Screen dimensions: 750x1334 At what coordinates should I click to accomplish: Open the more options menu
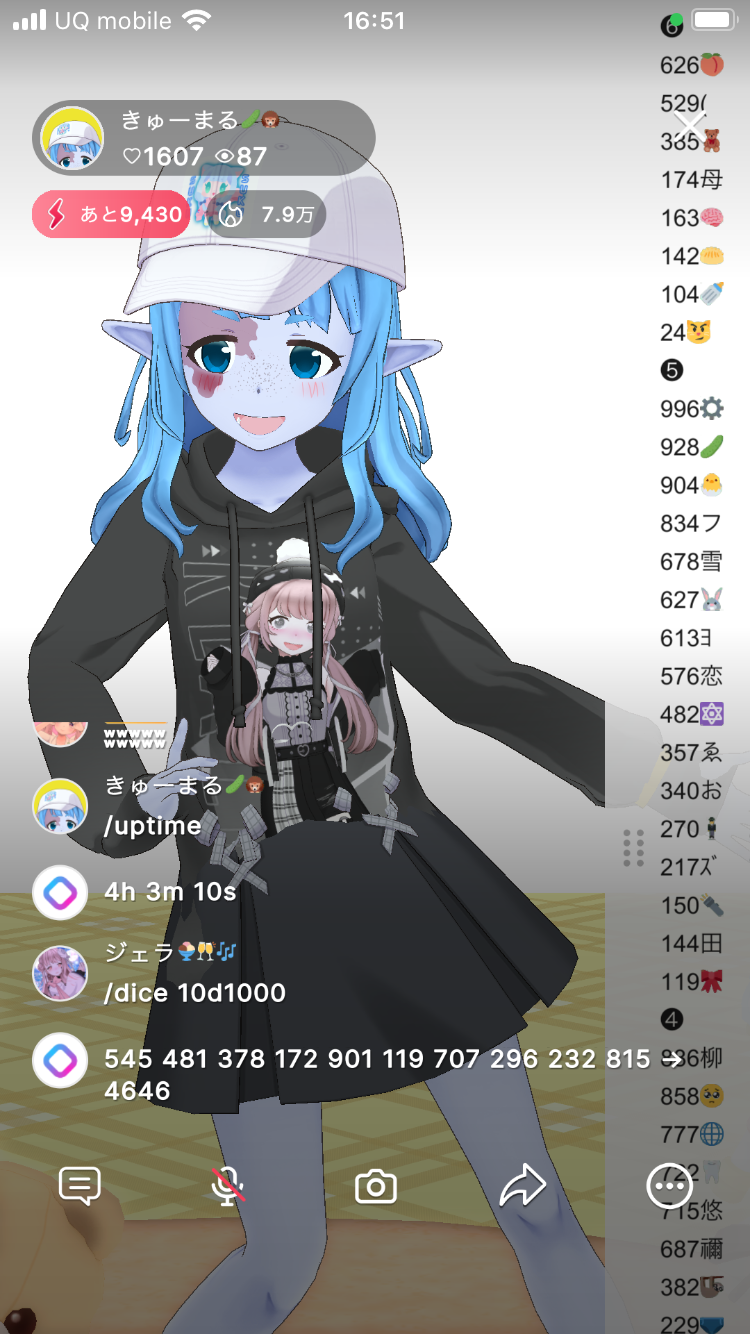click(x=669, y=1187)
